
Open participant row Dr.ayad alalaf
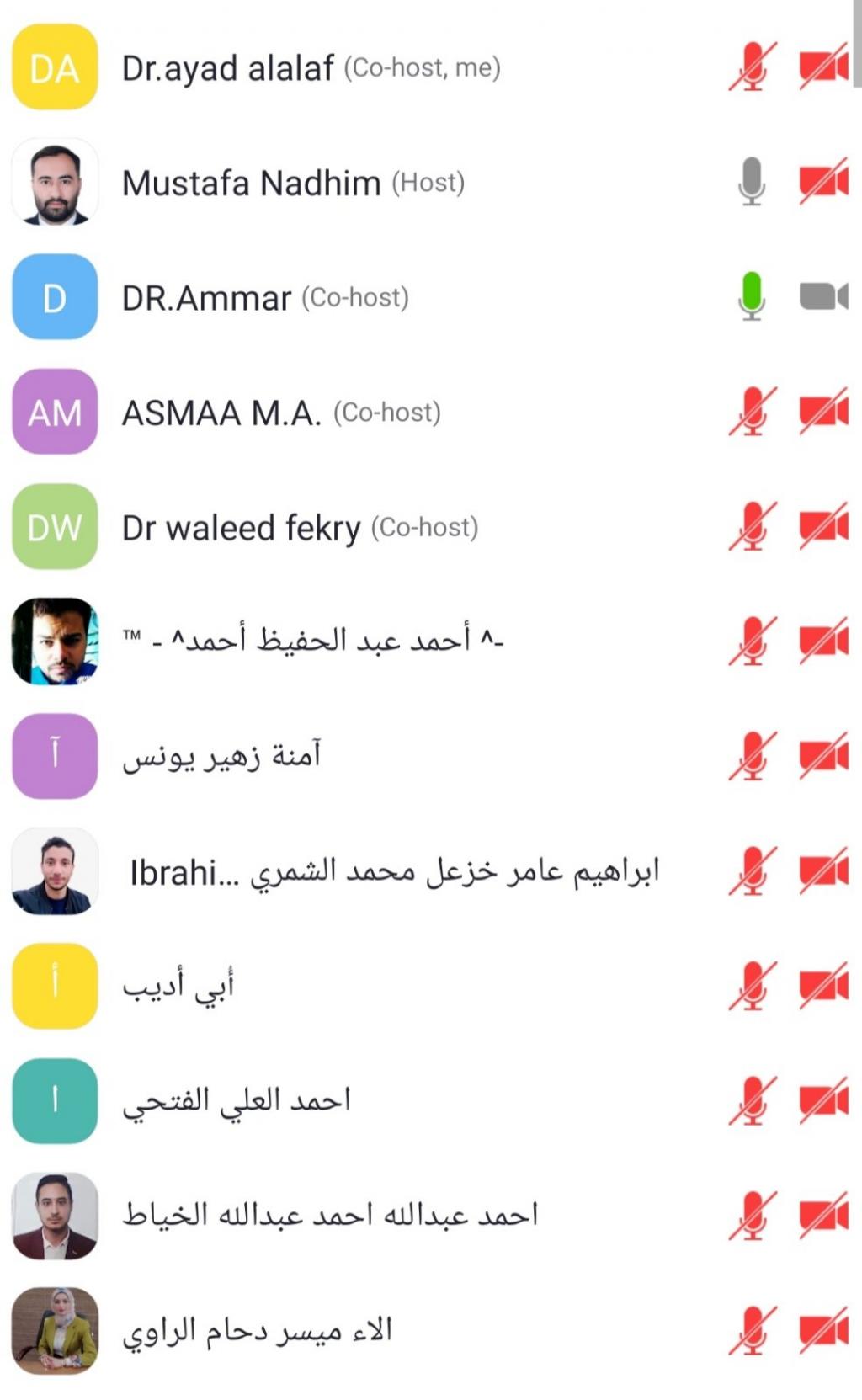tap(228, 68)
